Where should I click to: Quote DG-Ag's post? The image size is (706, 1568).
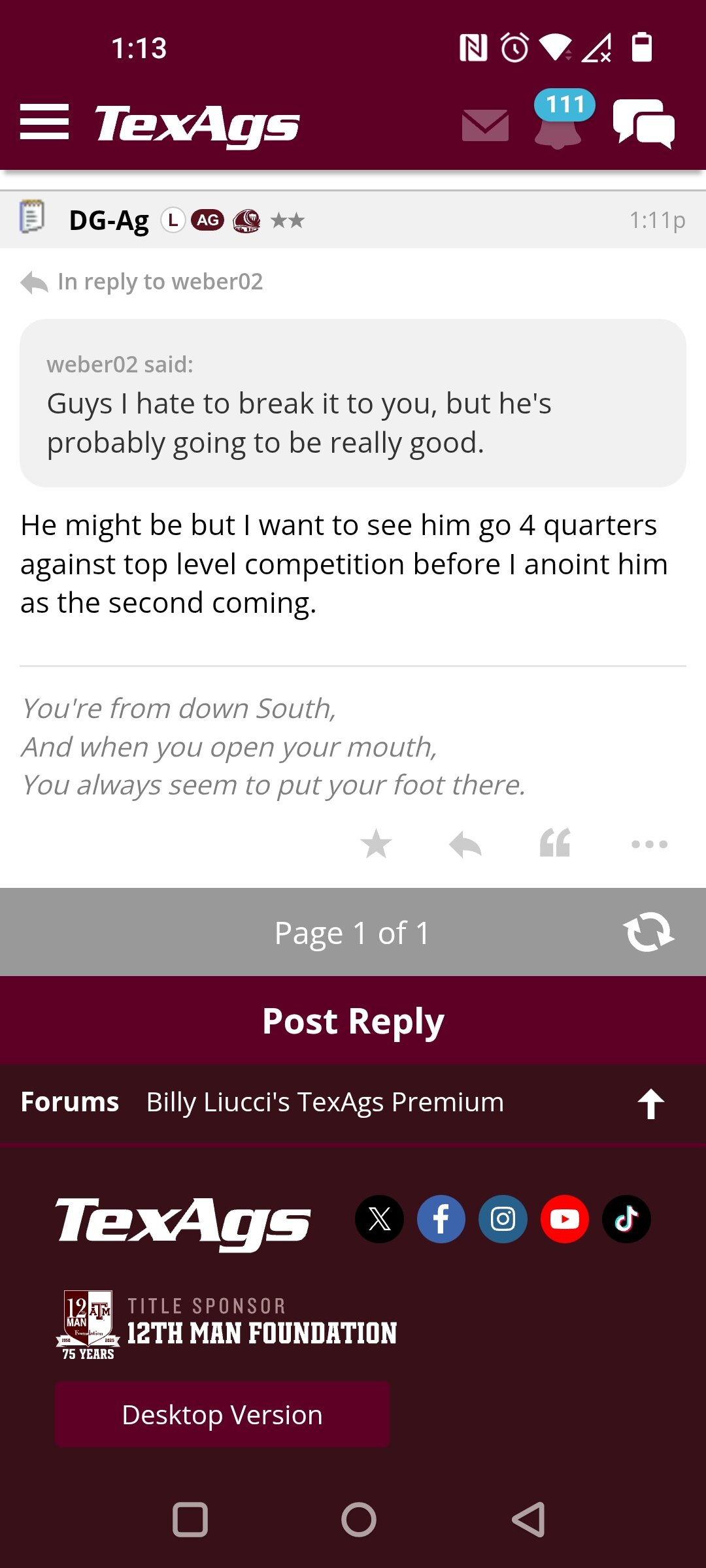[555, 843]
